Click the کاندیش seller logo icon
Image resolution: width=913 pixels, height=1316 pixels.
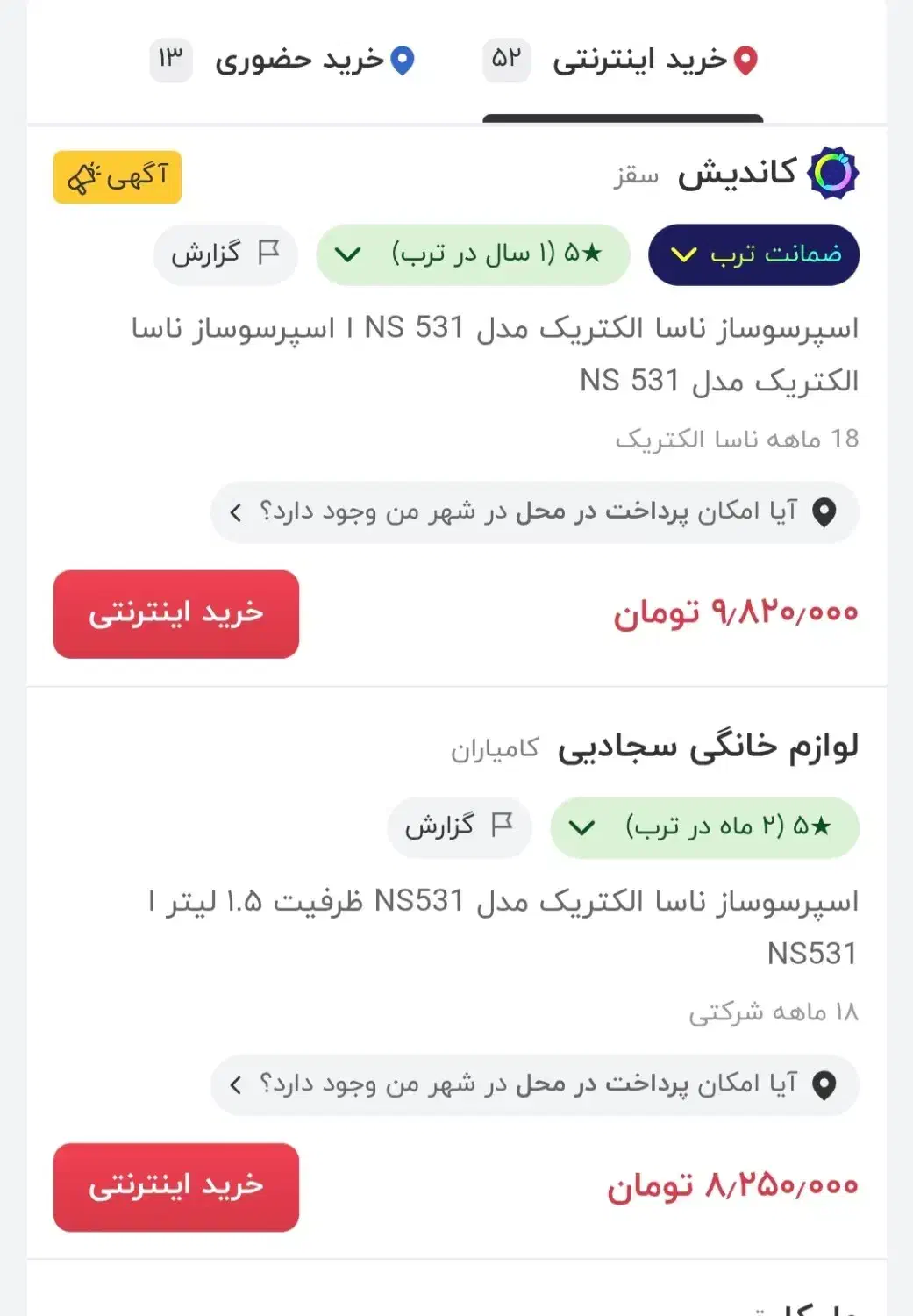(x=834, y=172)
